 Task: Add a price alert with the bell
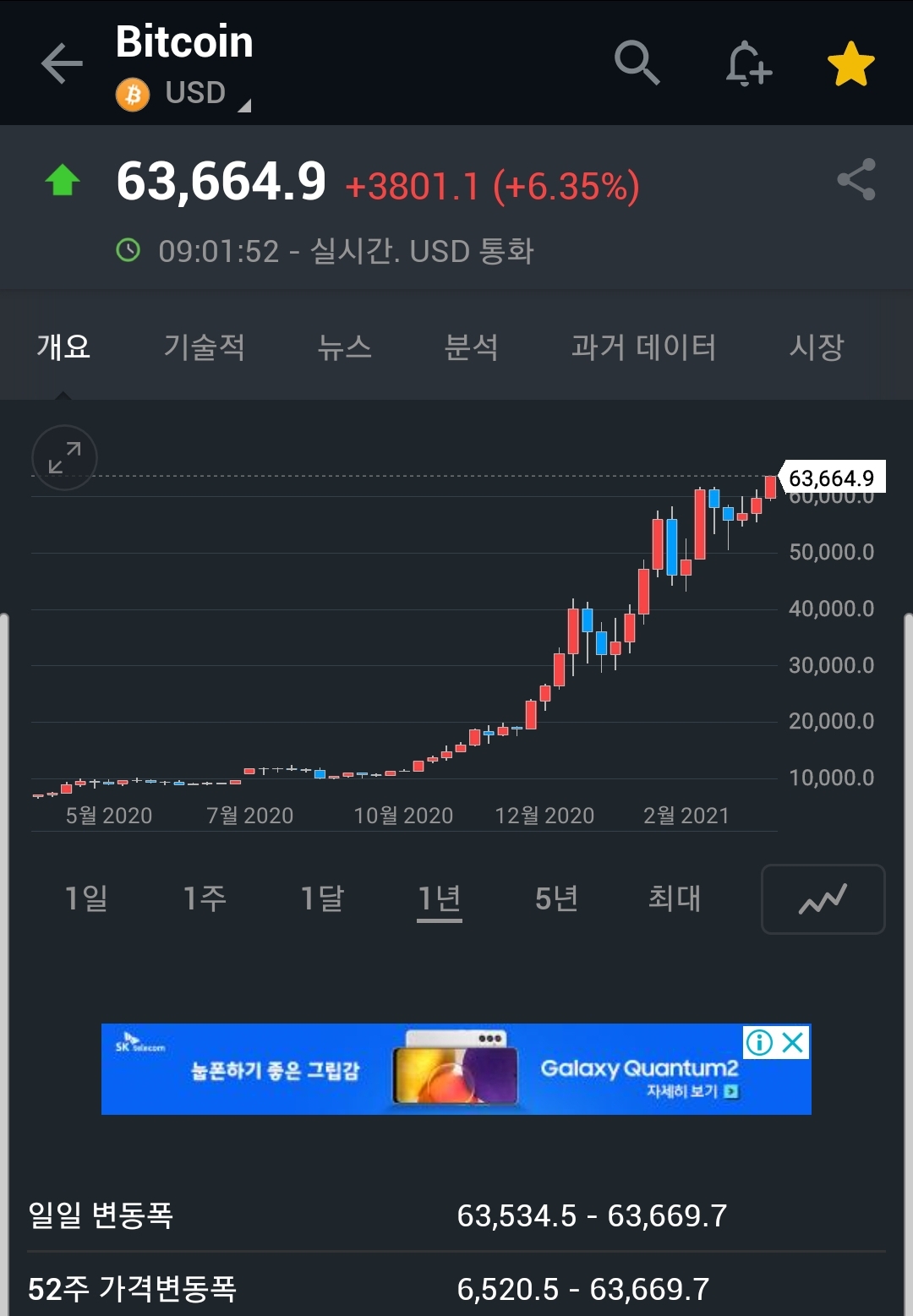747,63
